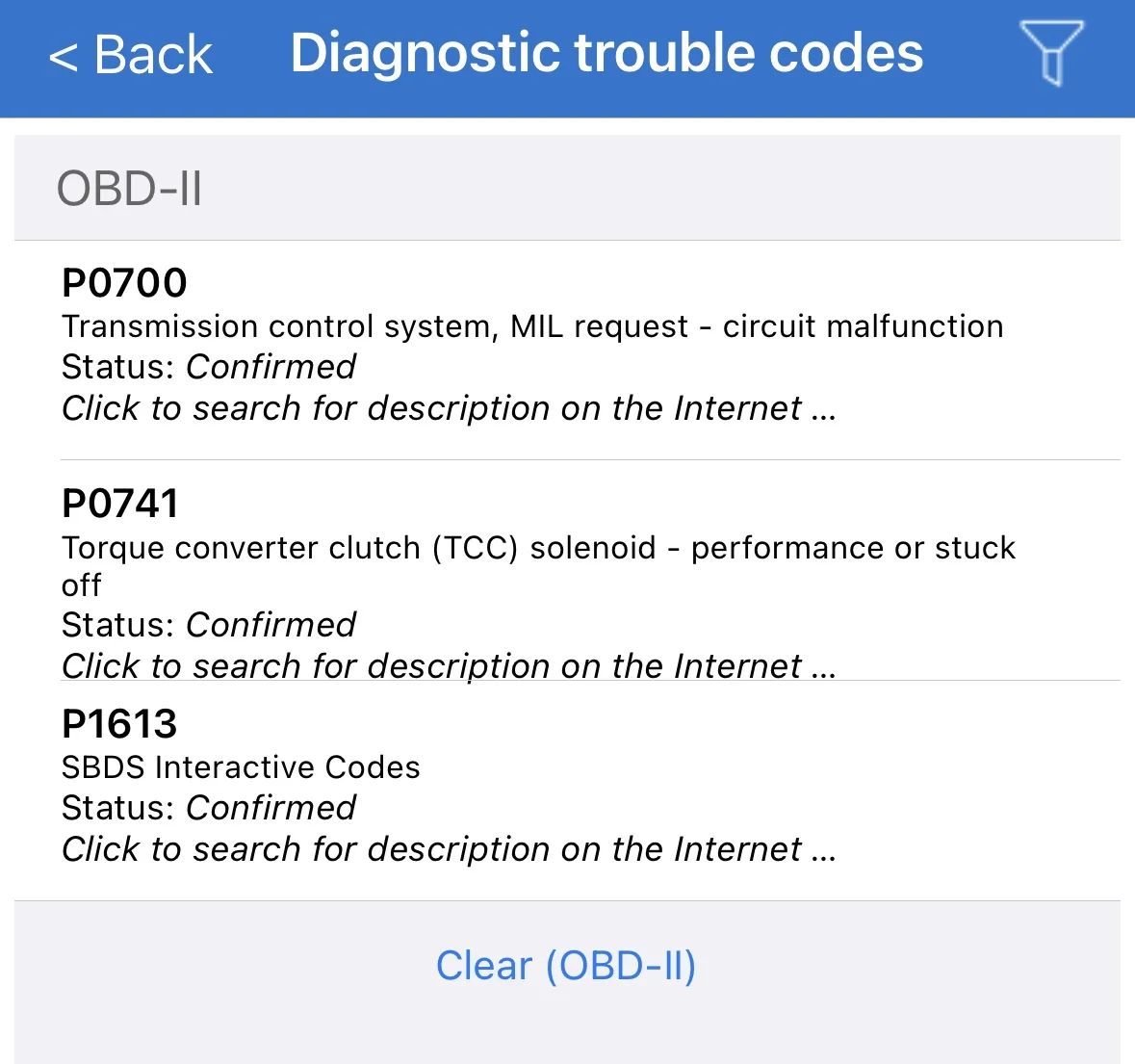Open the filter funnel icon
The width and height of the screenshot is (1135, 1064).
tap(1051, 54)
